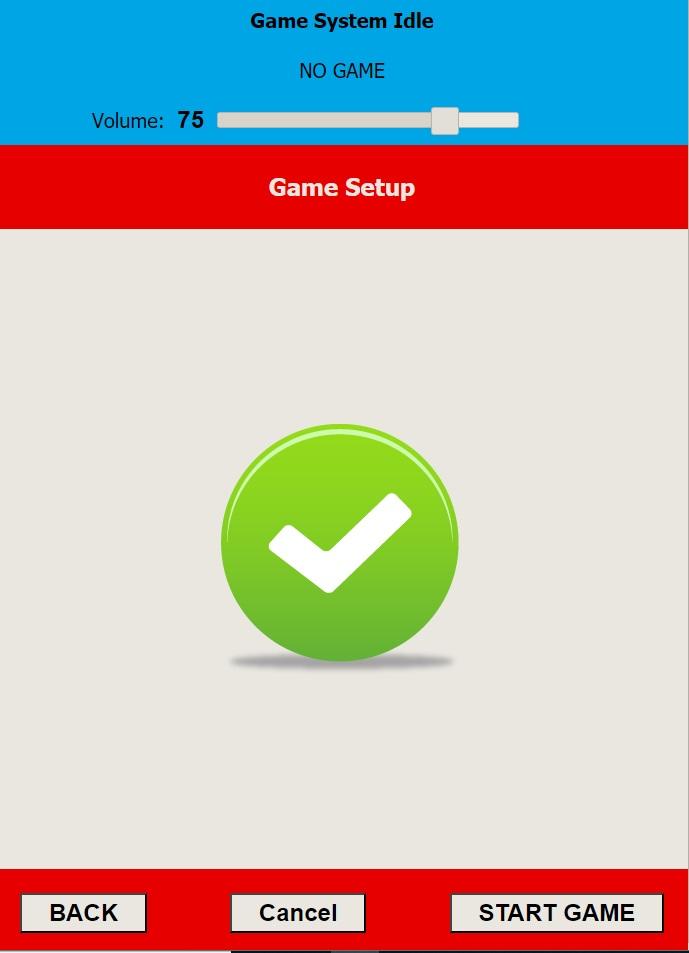Tap the START GAME button
The height and width of the screenshot is (953, 689).
(556, 912)
